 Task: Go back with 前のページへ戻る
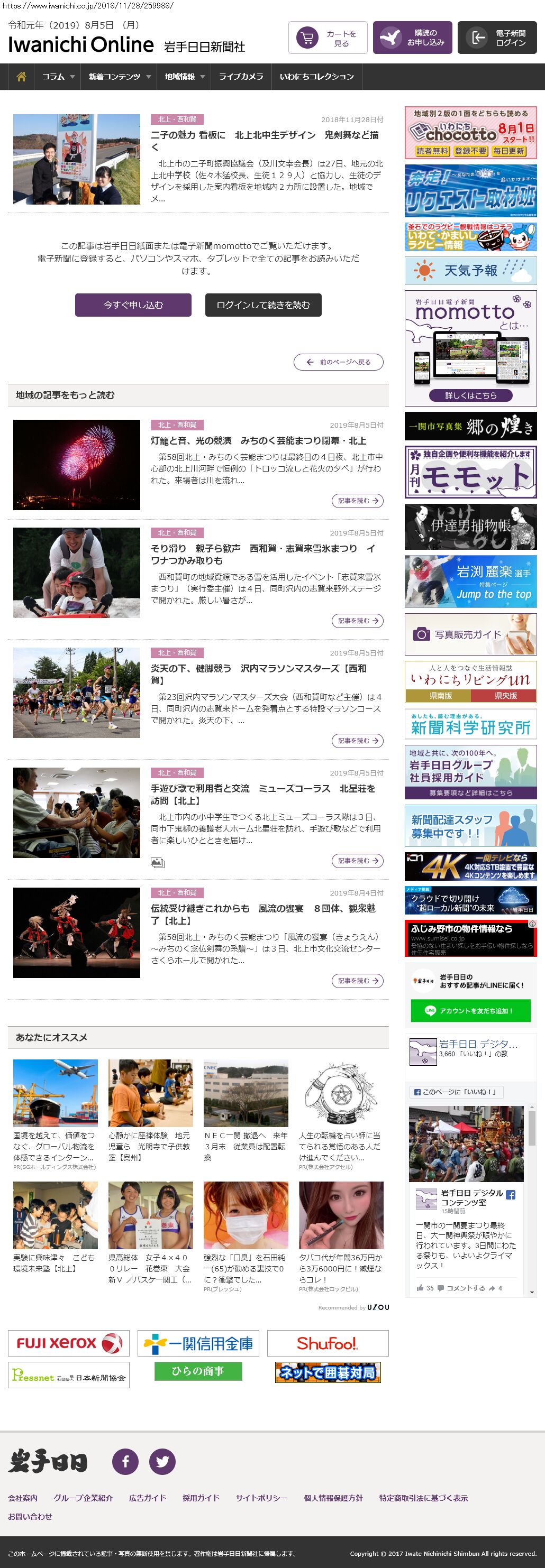339,362
